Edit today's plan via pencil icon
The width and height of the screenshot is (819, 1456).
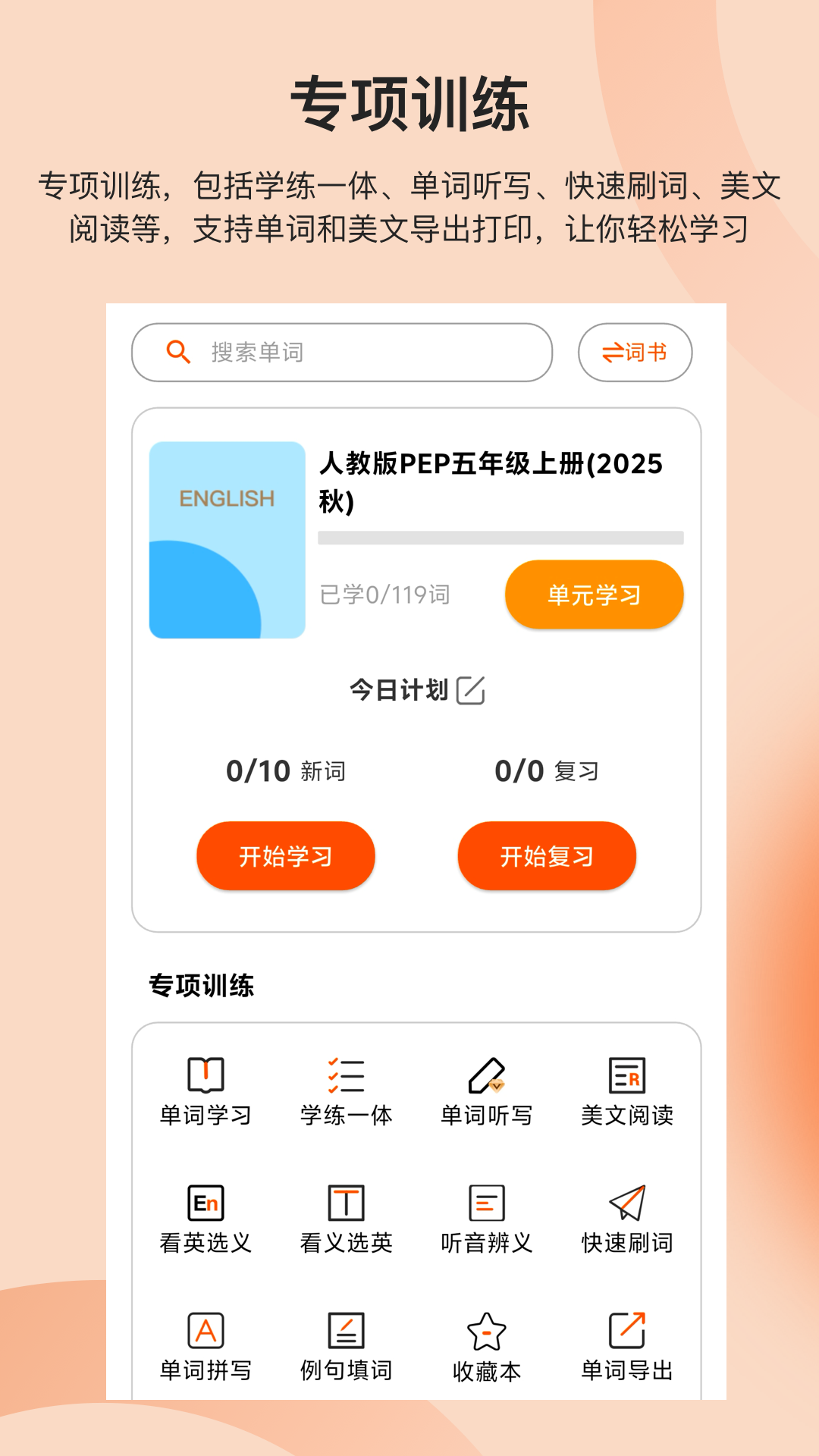[x=472, y=689]
